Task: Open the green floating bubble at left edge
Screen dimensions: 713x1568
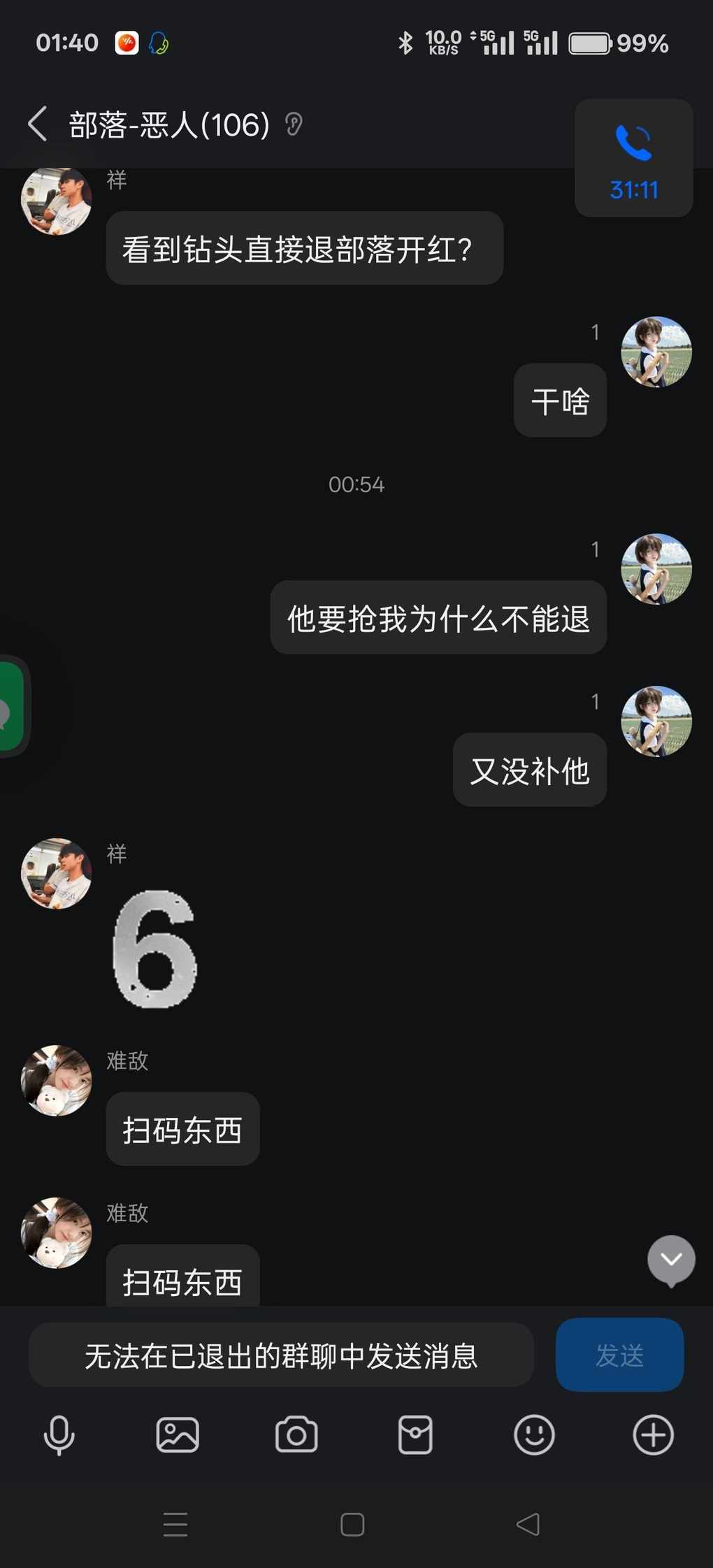Action: tap(11, 706)
